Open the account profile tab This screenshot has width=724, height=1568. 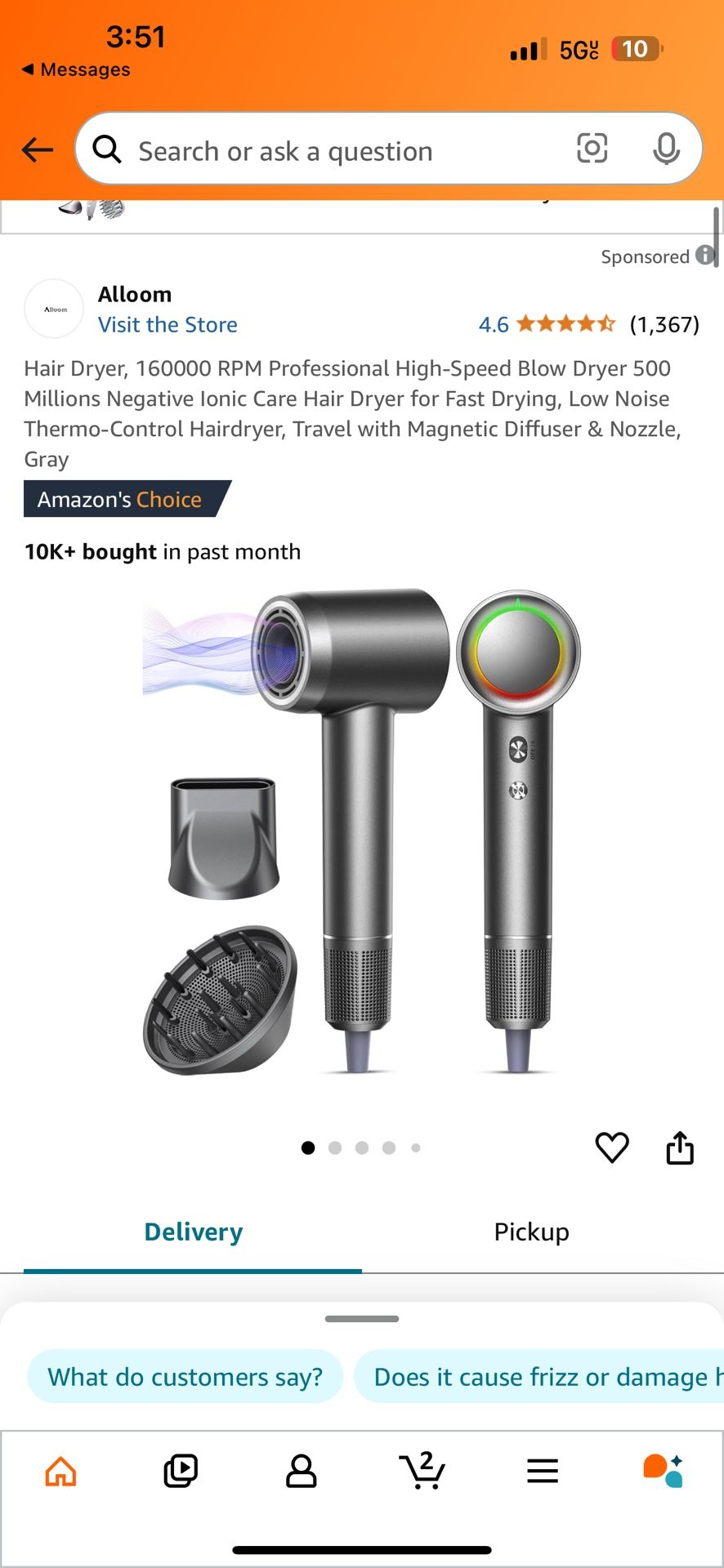tap(301, 1472)
